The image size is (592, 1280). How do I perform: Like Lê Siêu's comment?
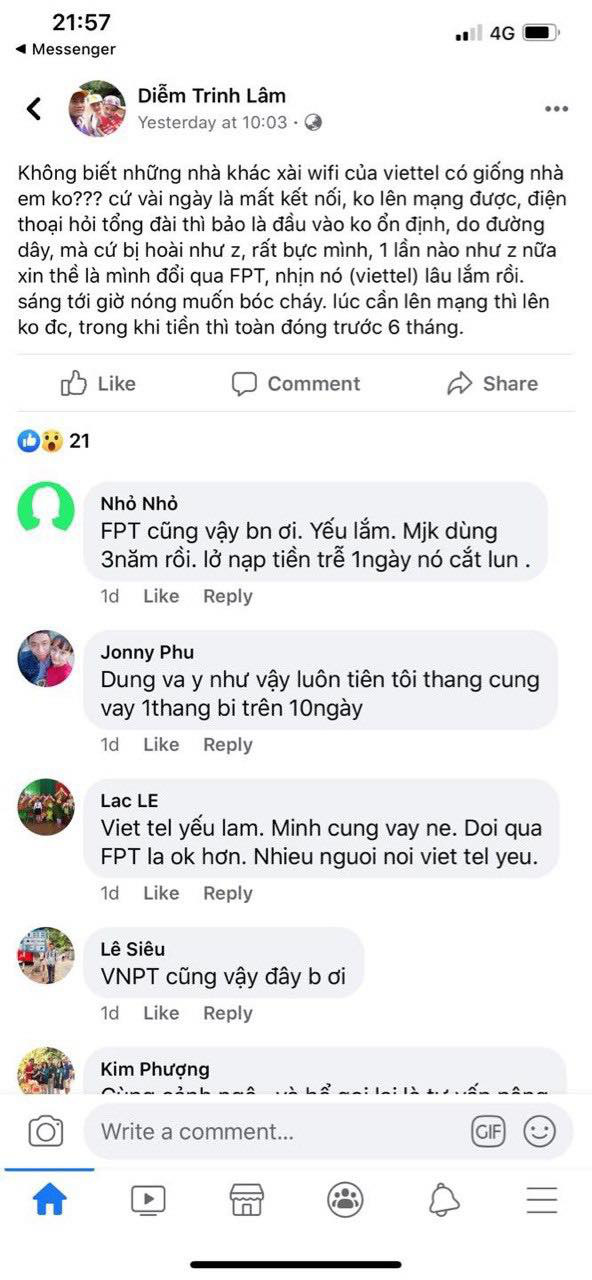[161, 1013]
